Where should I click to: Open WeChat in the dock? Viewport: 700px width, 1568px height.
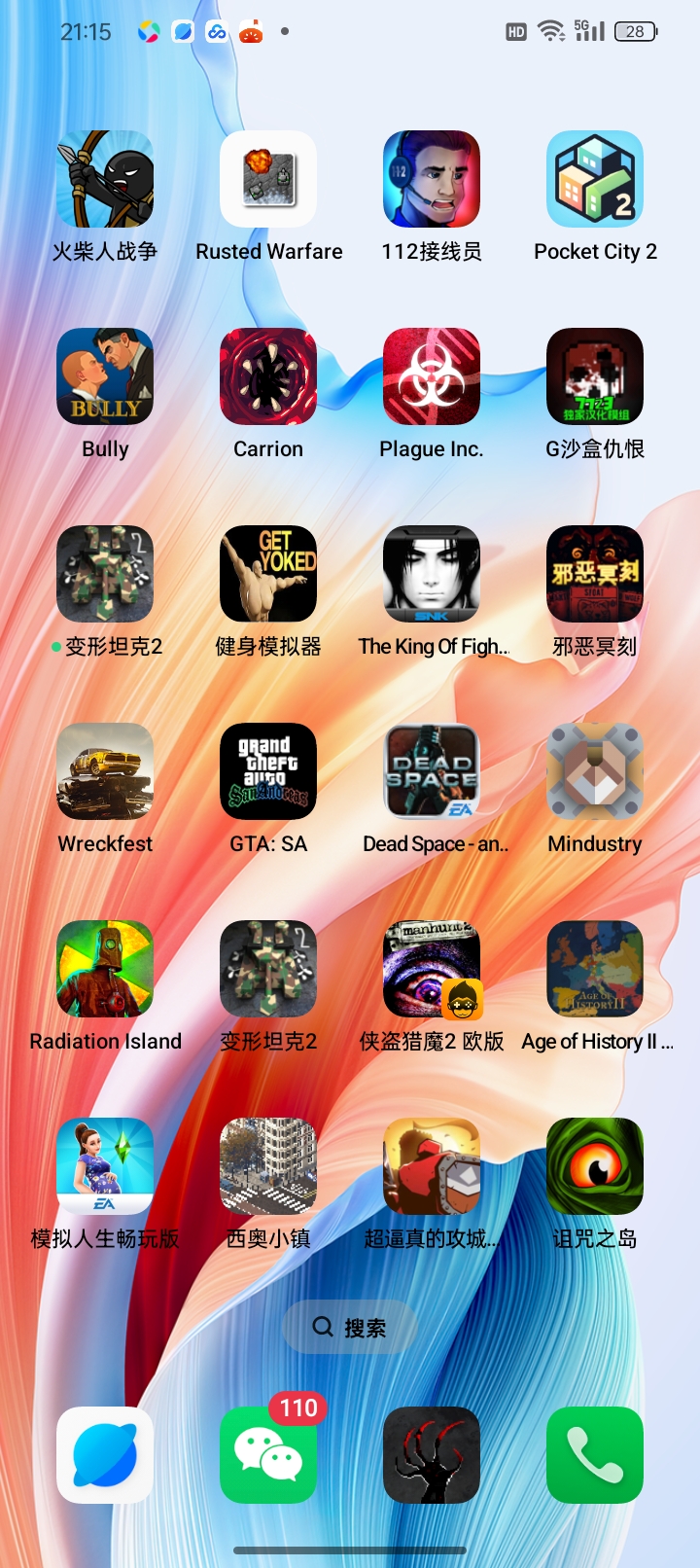tap(268, 1455)
